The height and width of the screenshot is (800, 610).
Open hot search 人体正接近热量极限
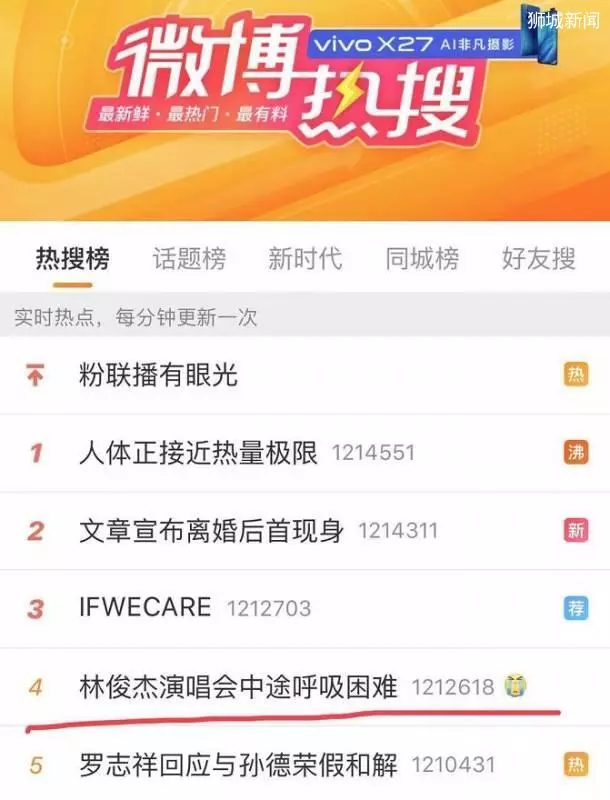tap(198, 453)
